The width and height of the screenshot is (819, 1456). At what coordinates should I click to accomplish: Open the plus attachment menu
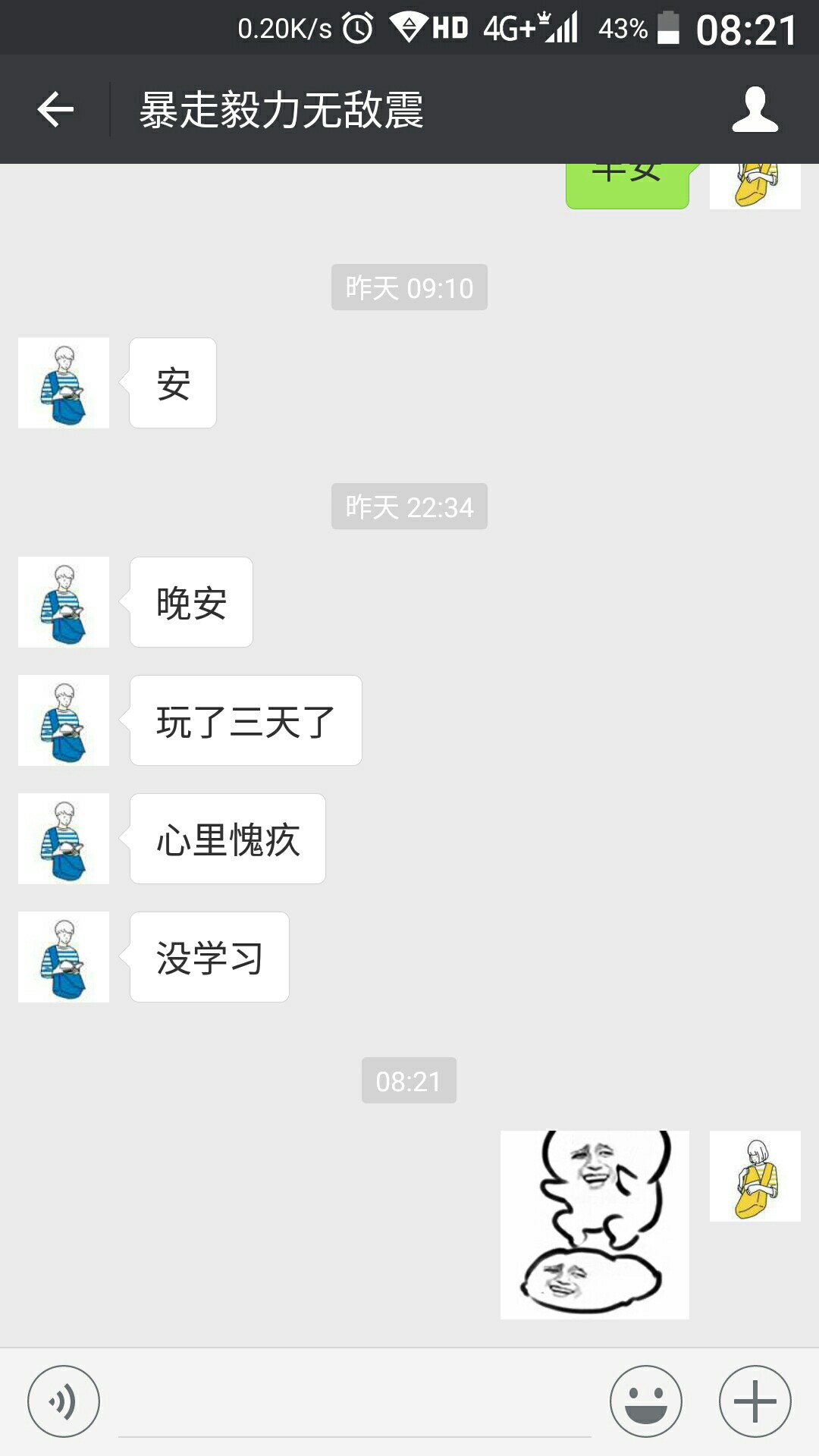755,1401
